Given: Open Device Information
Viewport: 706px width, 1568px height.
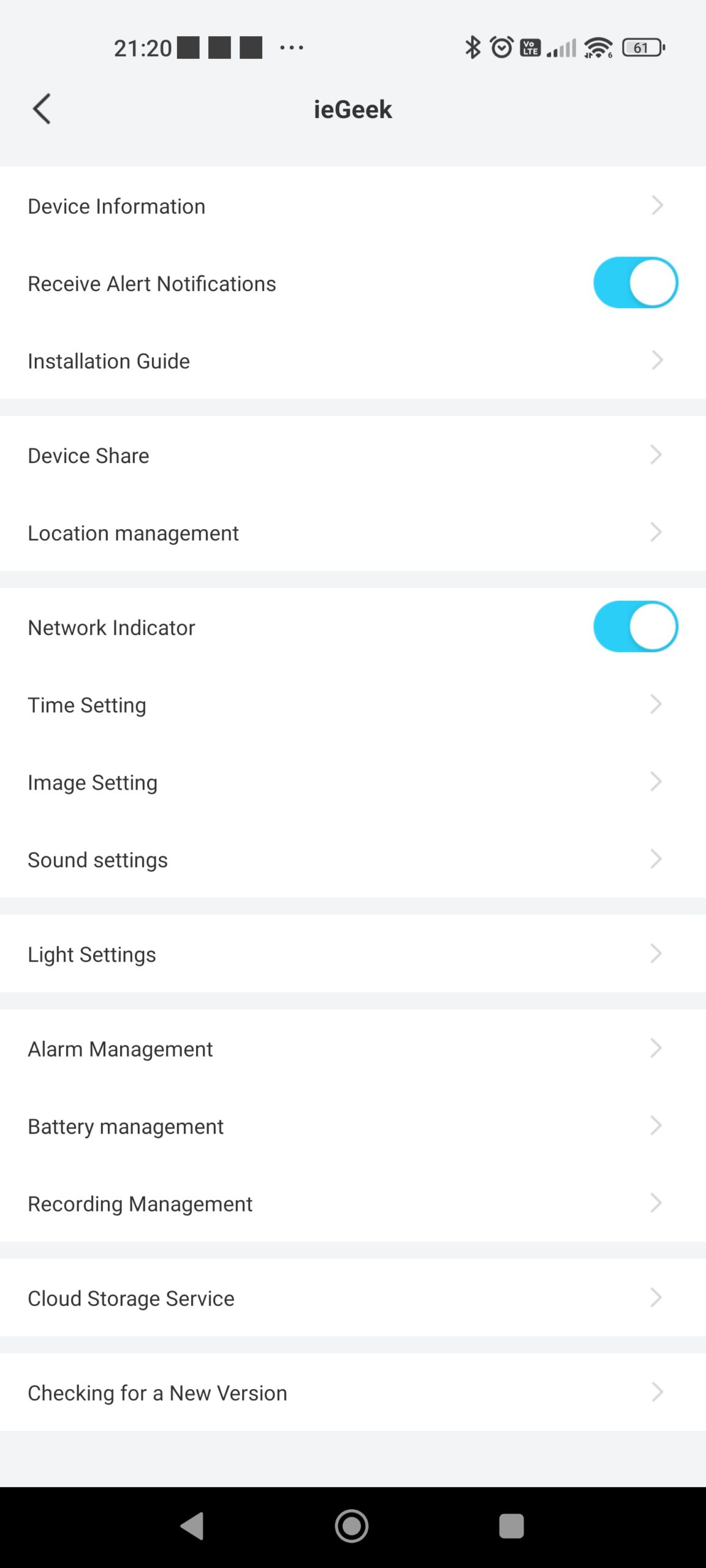Looking at the screenshot, I should click(x=353, y=206).
